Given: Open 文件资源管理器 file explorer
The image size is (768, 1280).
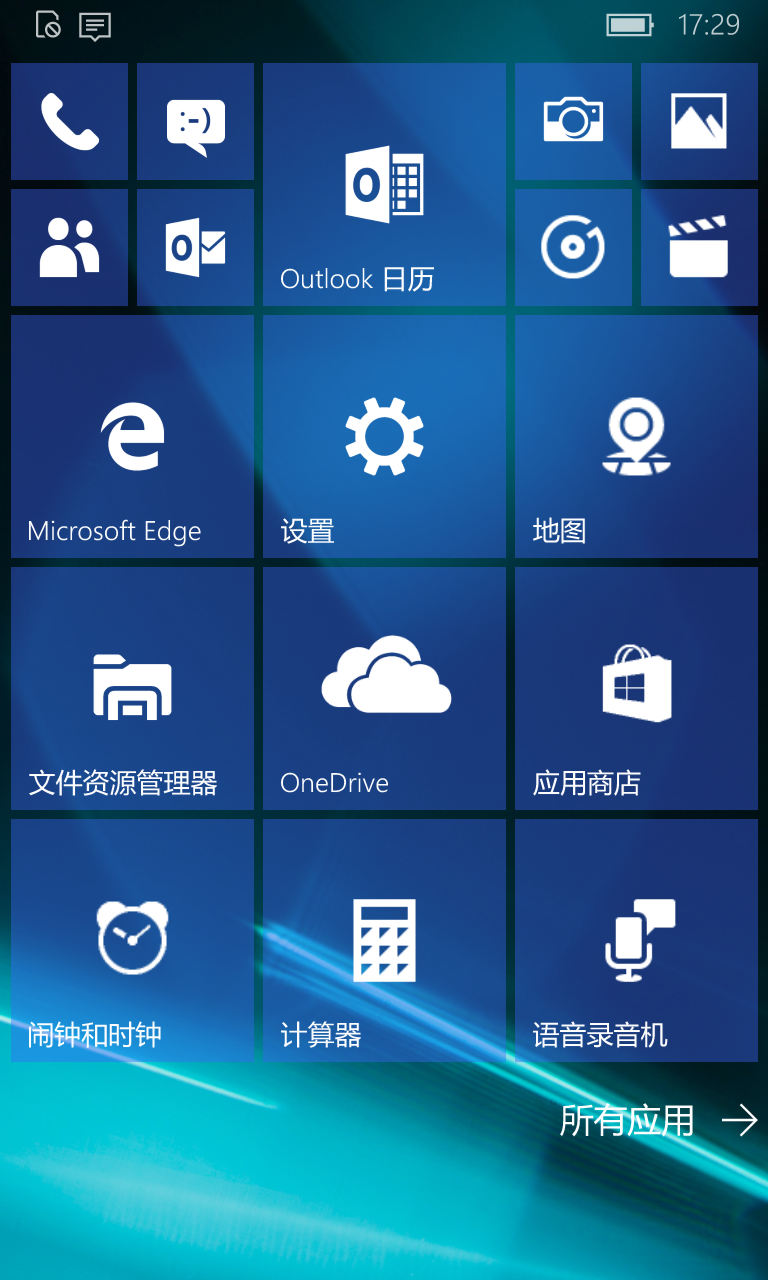Looking at the screenshot, I should tap(132, 688).
